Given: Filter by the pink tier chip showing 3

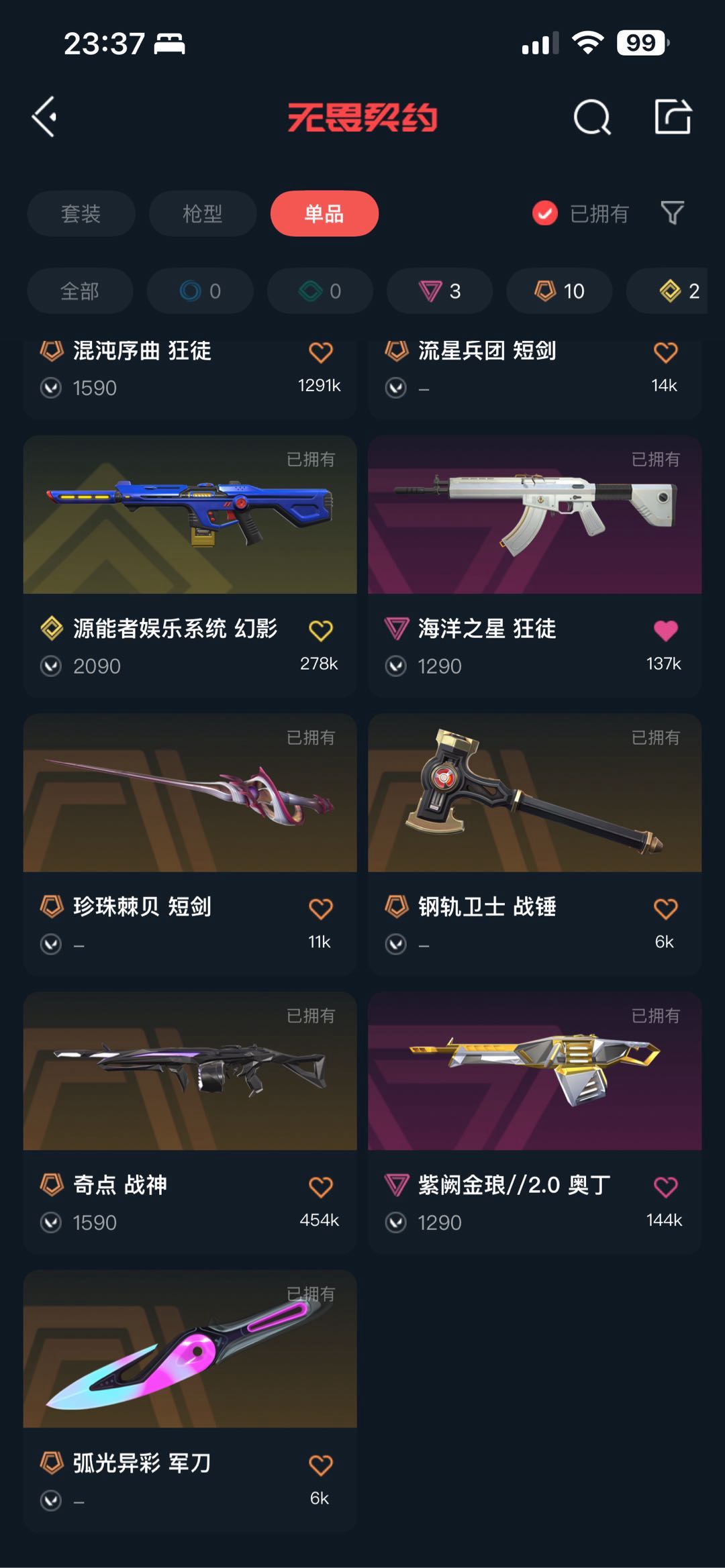Looking at the screenshot, I should click(x=439, y=291).
